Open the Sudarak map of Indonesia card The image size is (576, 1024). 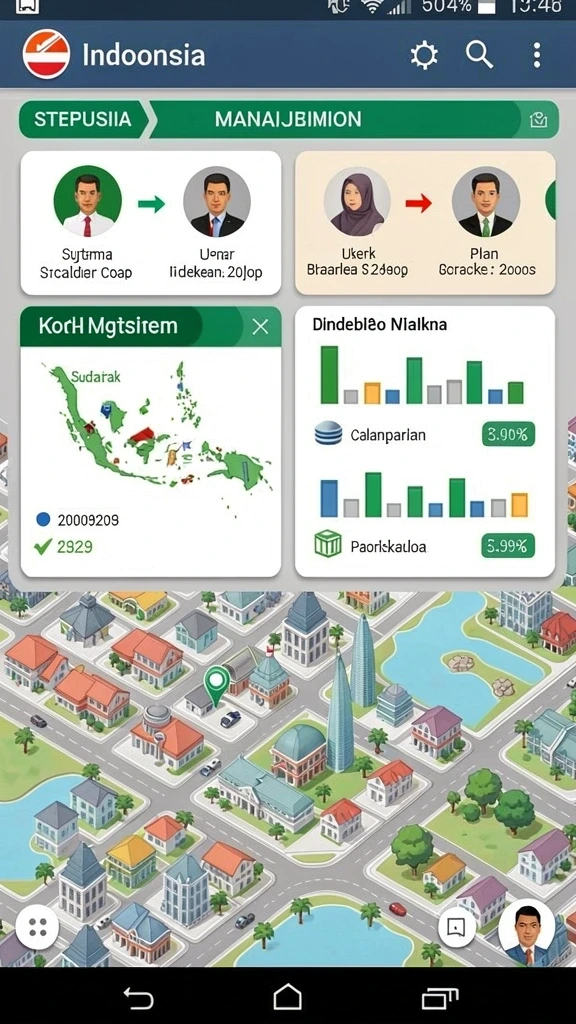pyautogui.click(x=151, y=461)
